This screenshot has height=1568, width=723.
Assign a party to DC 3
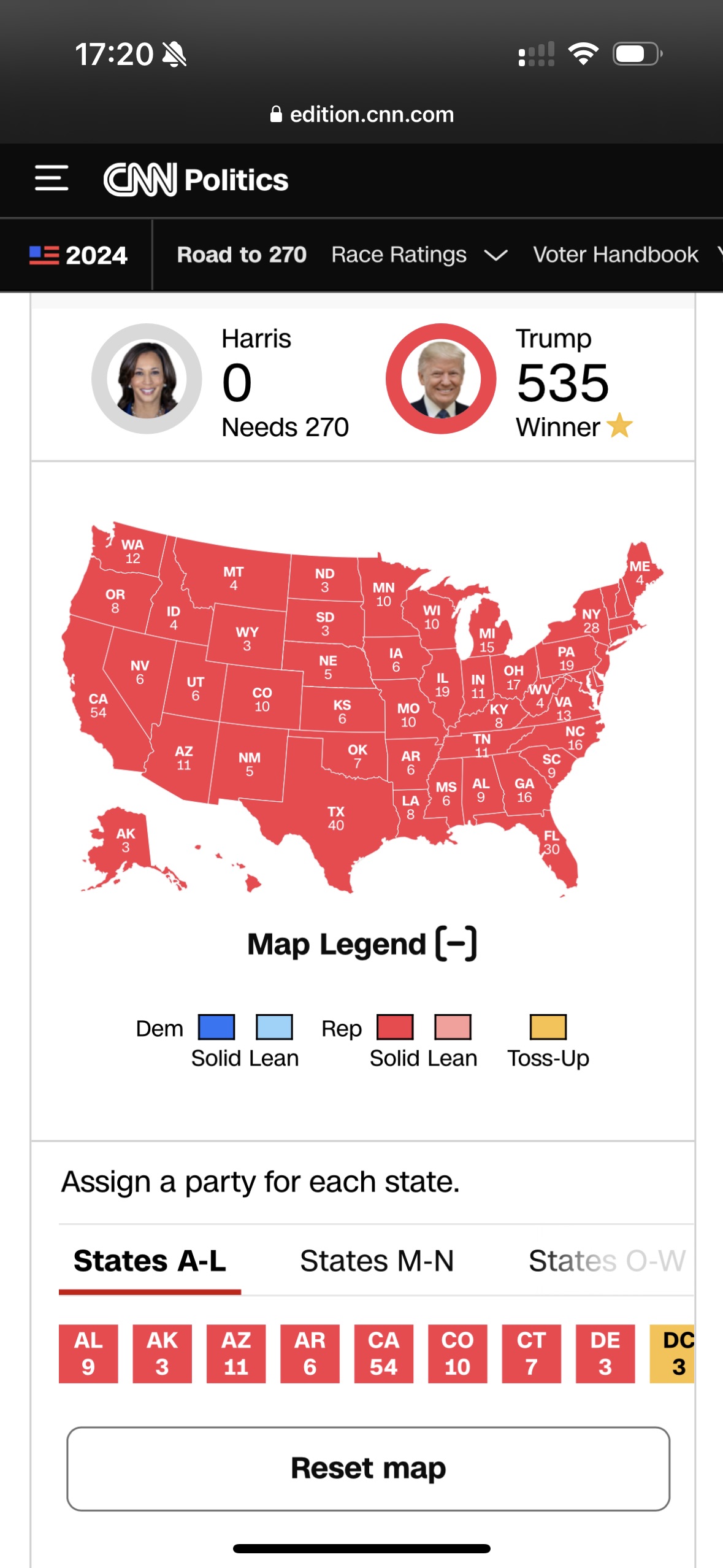(673, 1353)
